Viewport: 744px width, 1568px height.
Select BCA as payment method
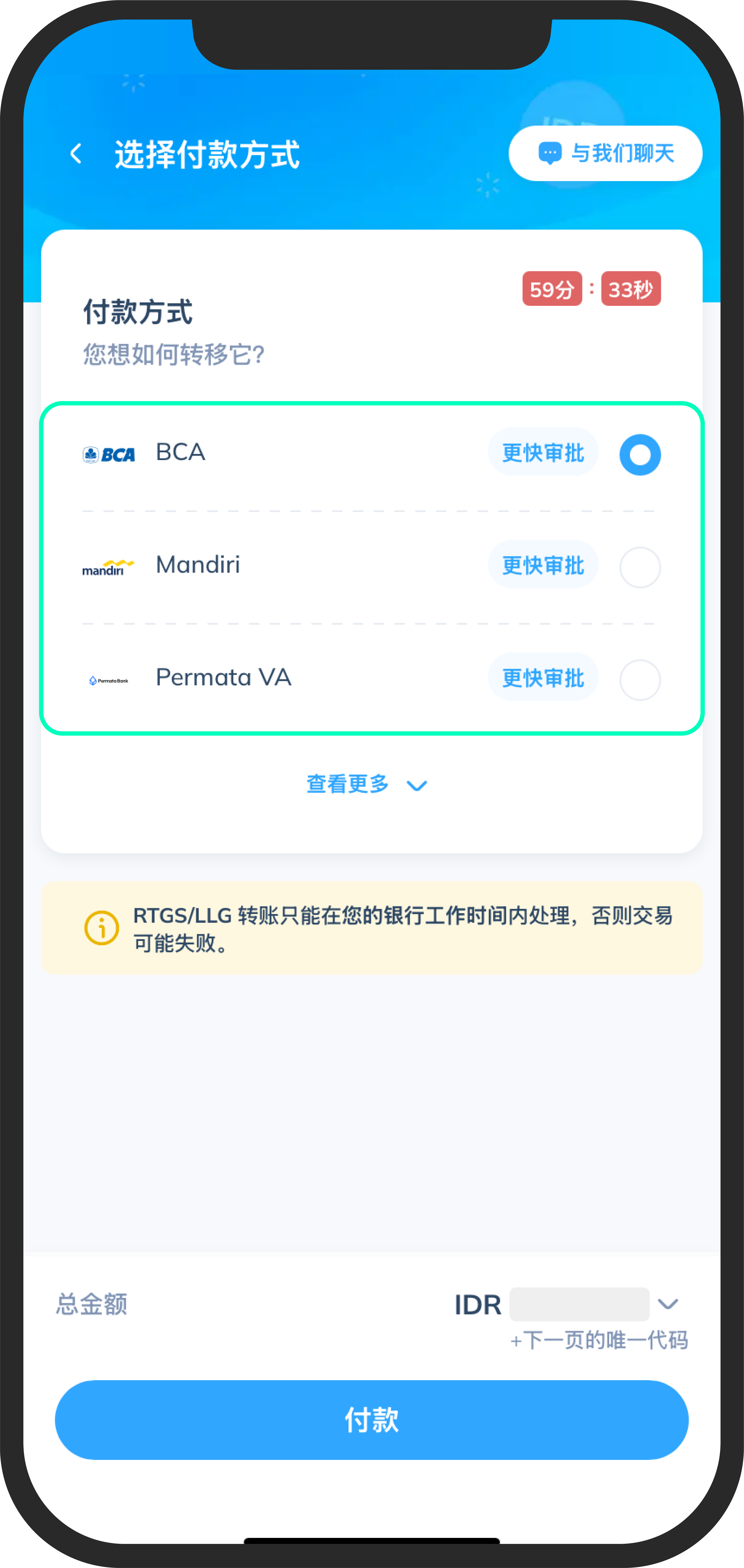tap(639, 455)
